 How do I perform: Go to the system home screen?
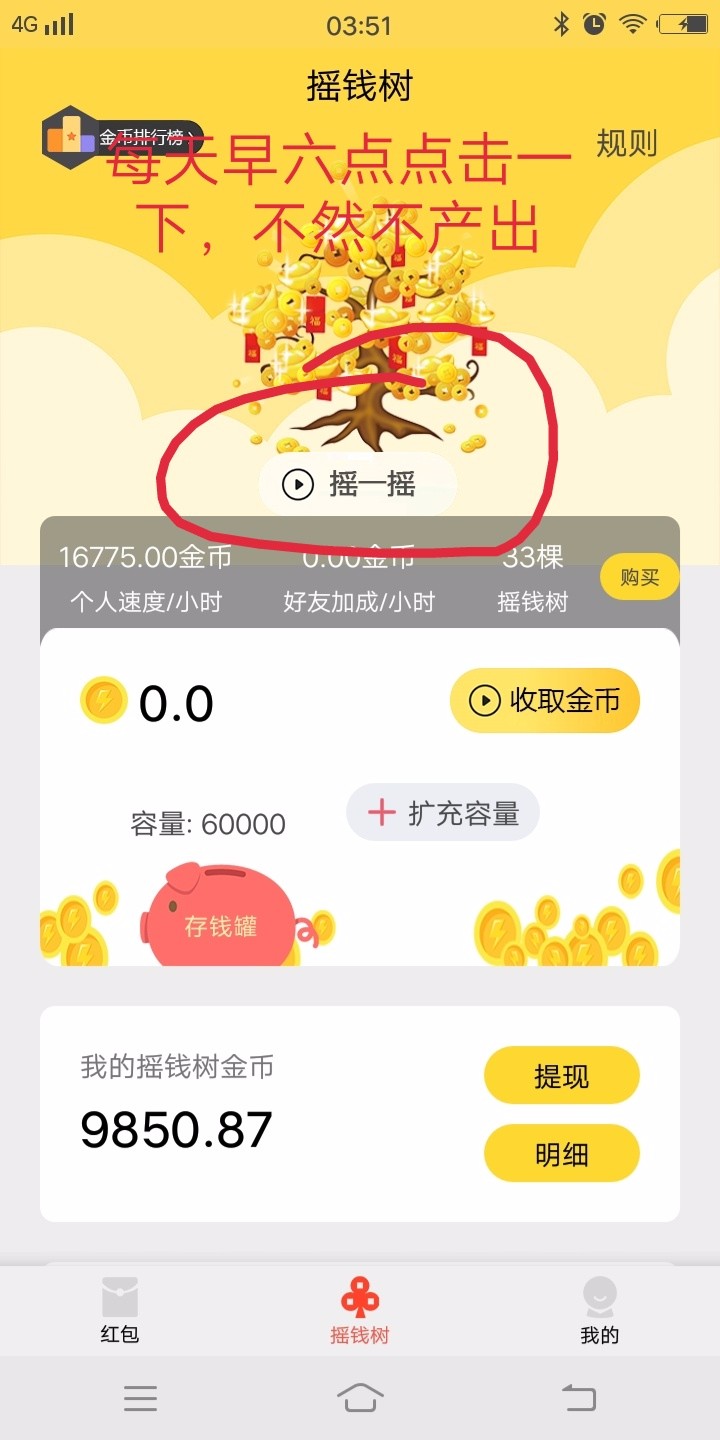click(x=360, y=1397)
